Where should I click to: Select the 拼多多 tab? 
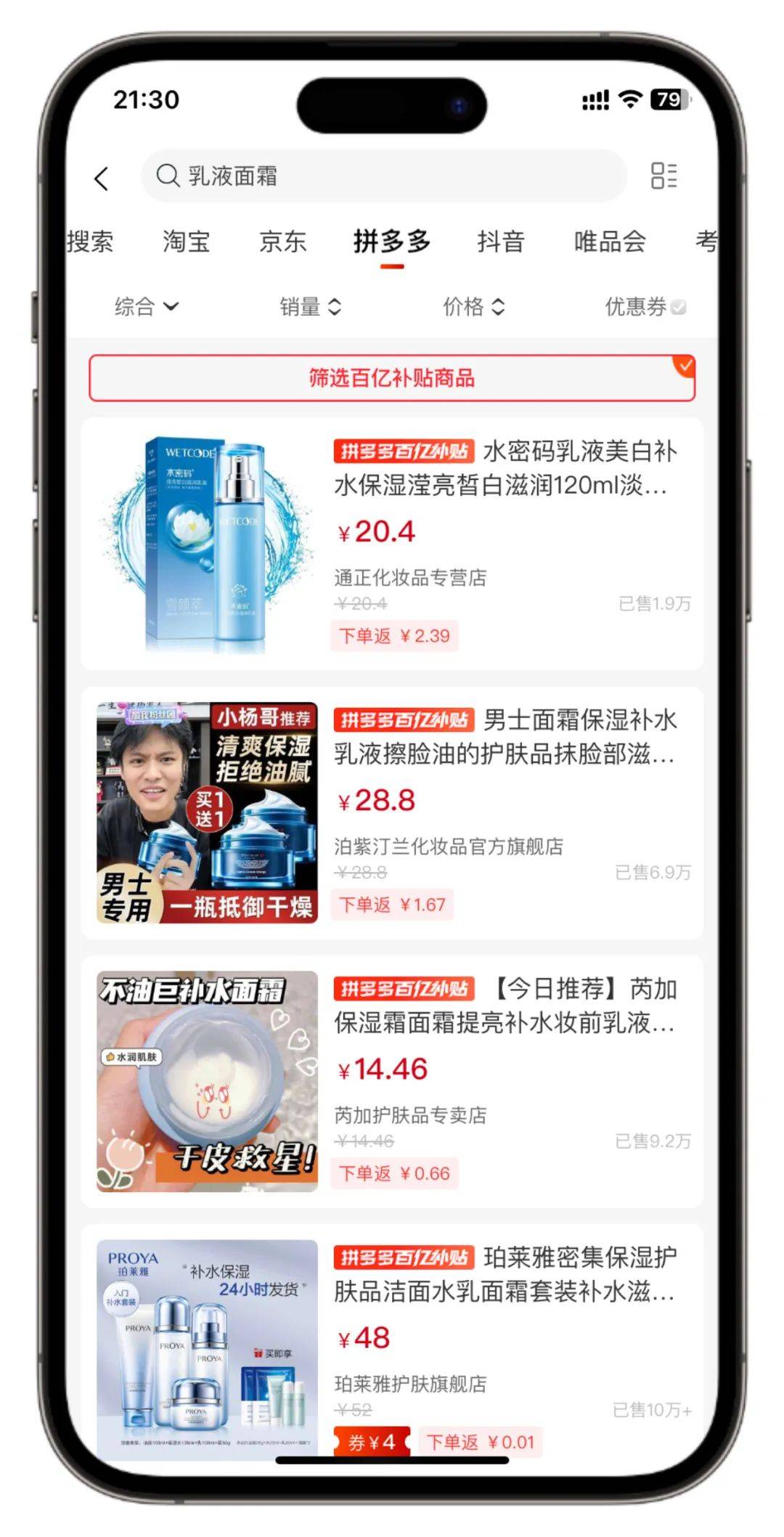(x=392, y=242)
